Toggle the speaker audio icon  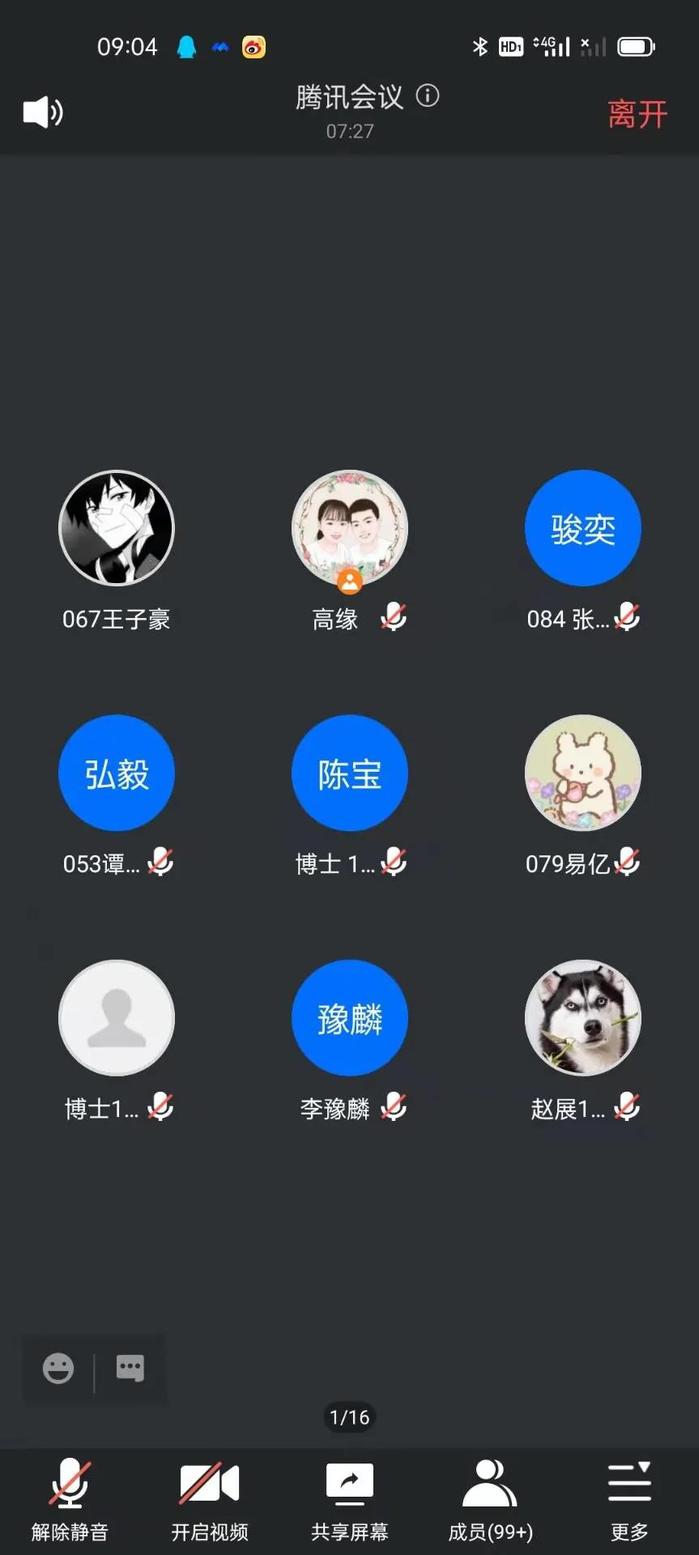(43, 112)
